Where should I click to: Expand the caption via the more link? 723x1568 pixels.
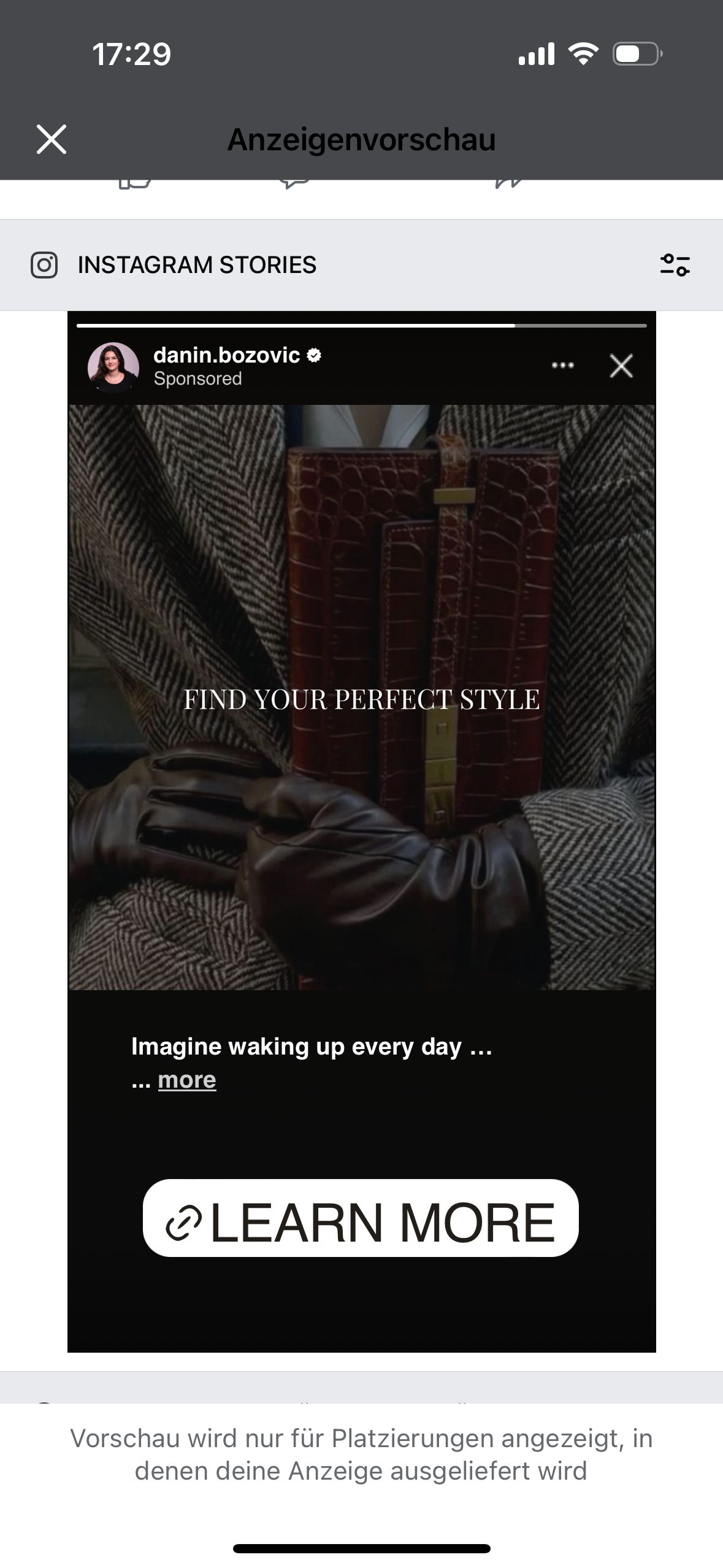click(186, 1080)
